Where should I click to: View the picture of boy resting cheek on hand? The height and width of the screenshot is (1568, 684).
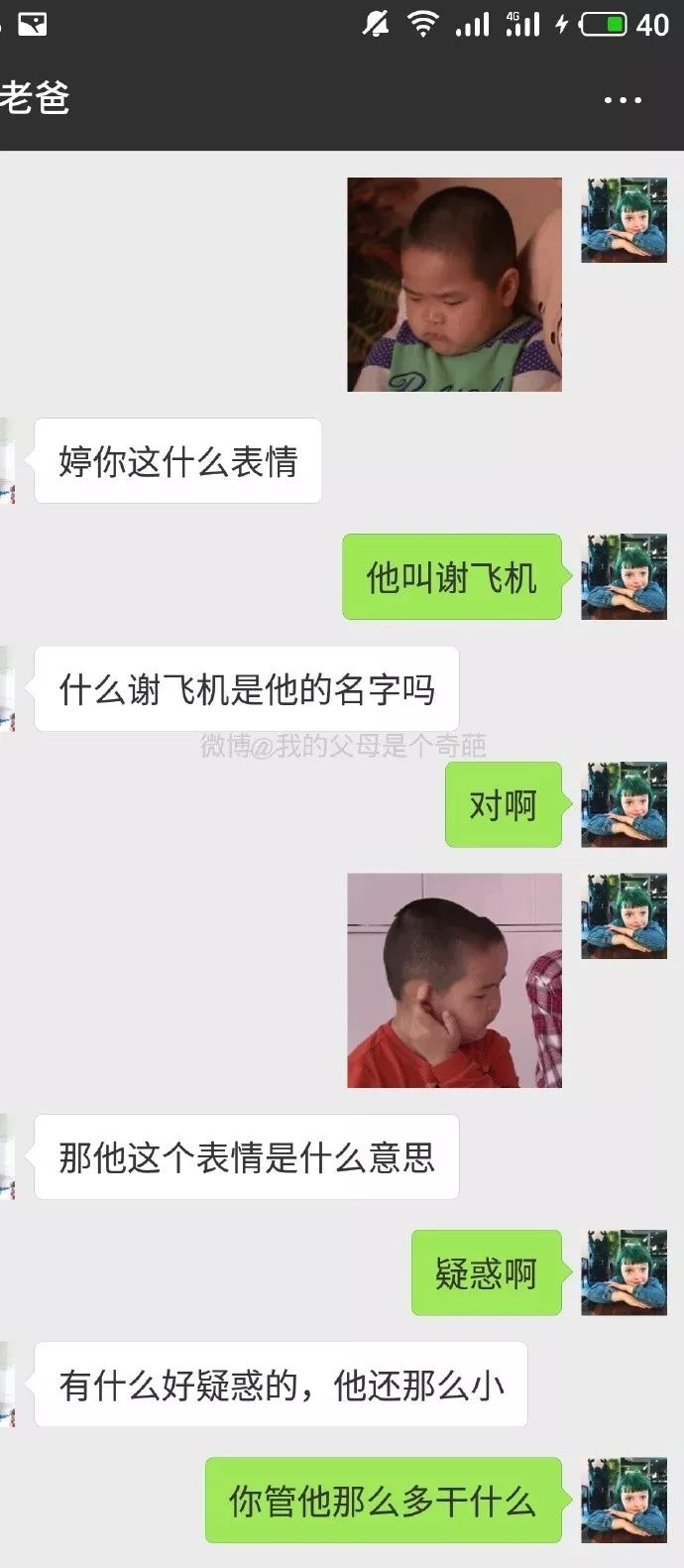coord(454,980)
